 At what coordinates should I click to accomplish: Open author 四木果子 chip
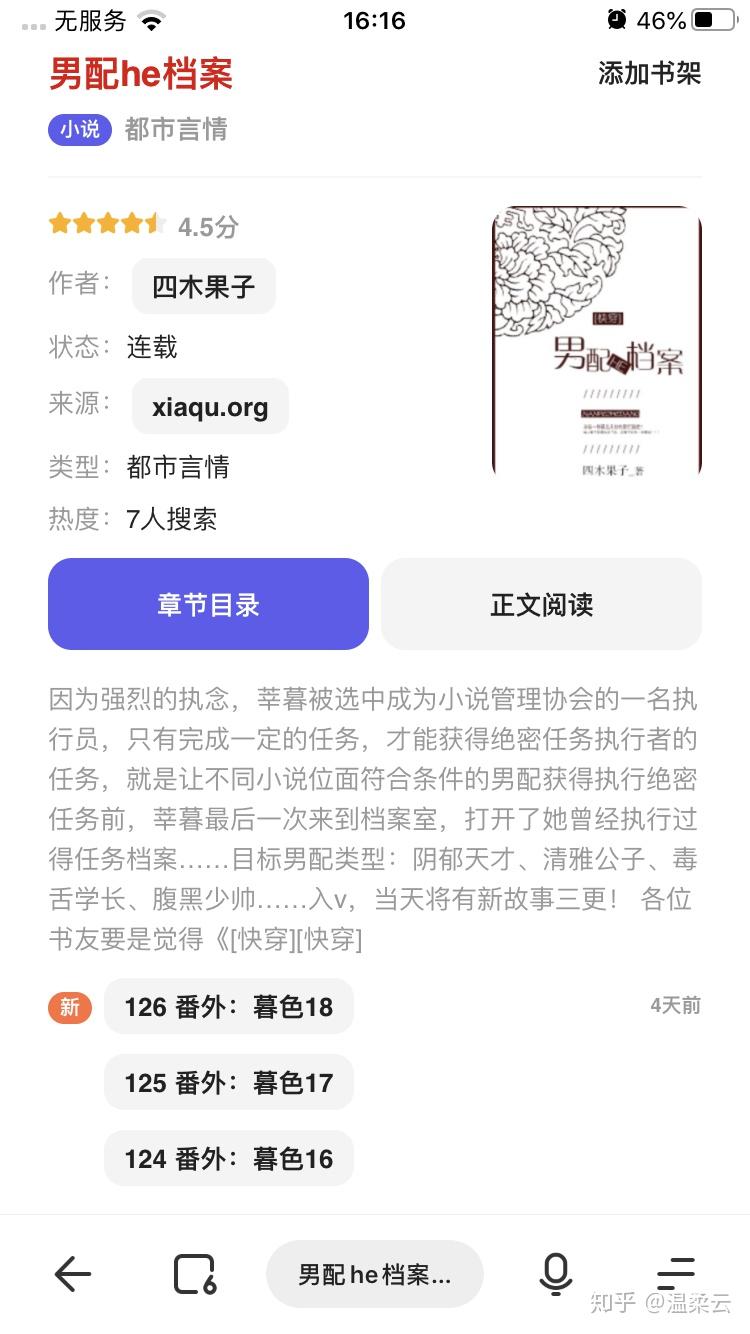click(203, 287)
